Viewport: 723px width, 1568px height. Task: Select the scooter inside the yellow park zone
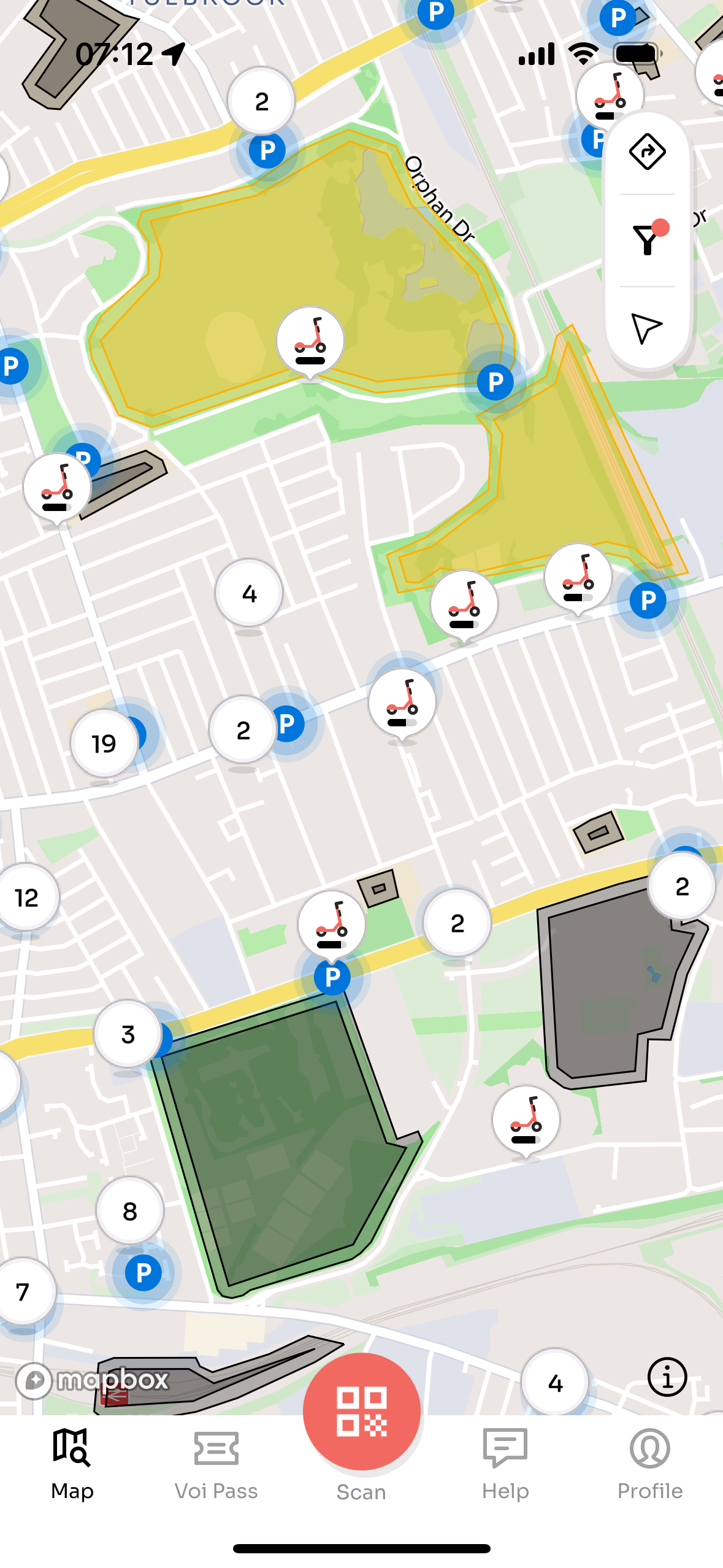pos(310,341)
